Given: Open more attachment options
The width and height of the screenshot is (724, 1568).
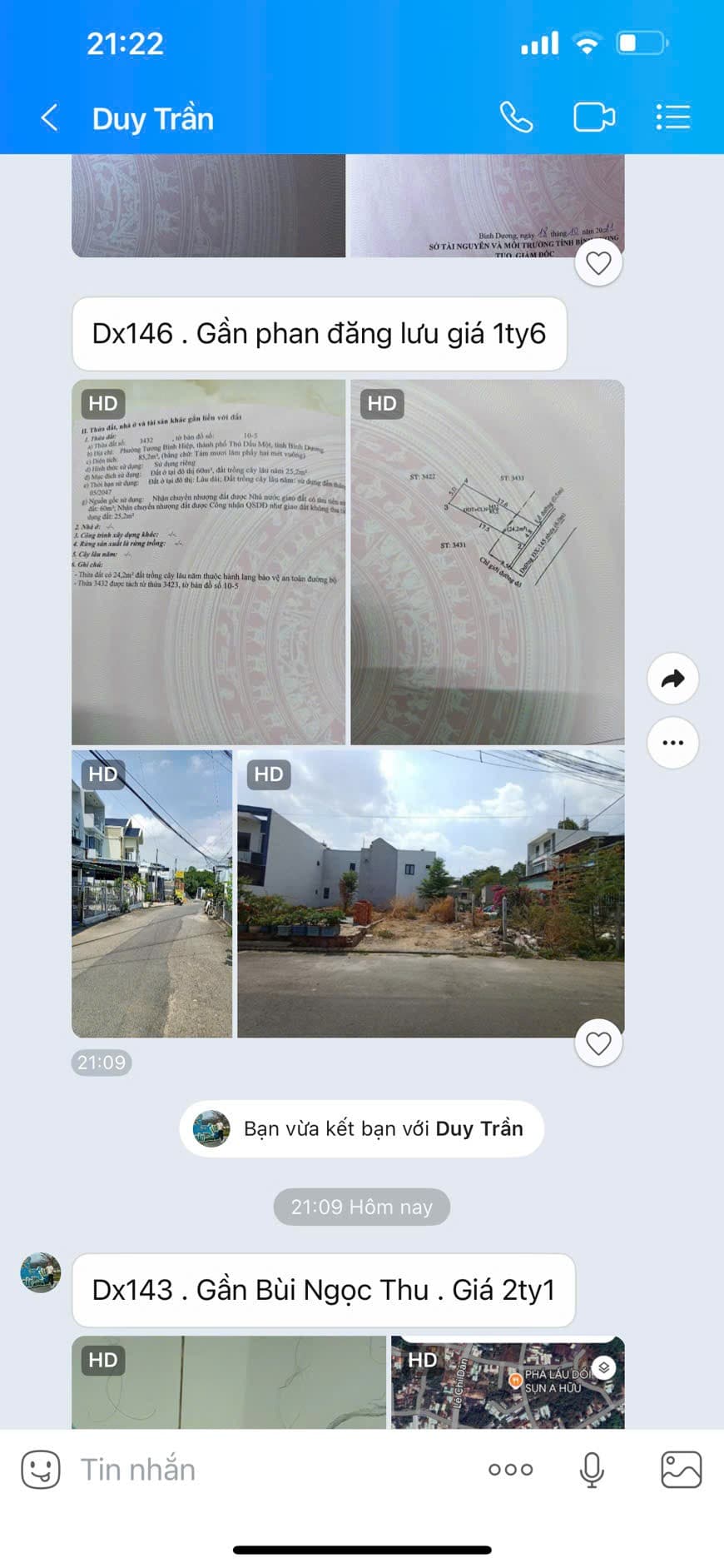Looking at the screenshot, I should 510,1470.
